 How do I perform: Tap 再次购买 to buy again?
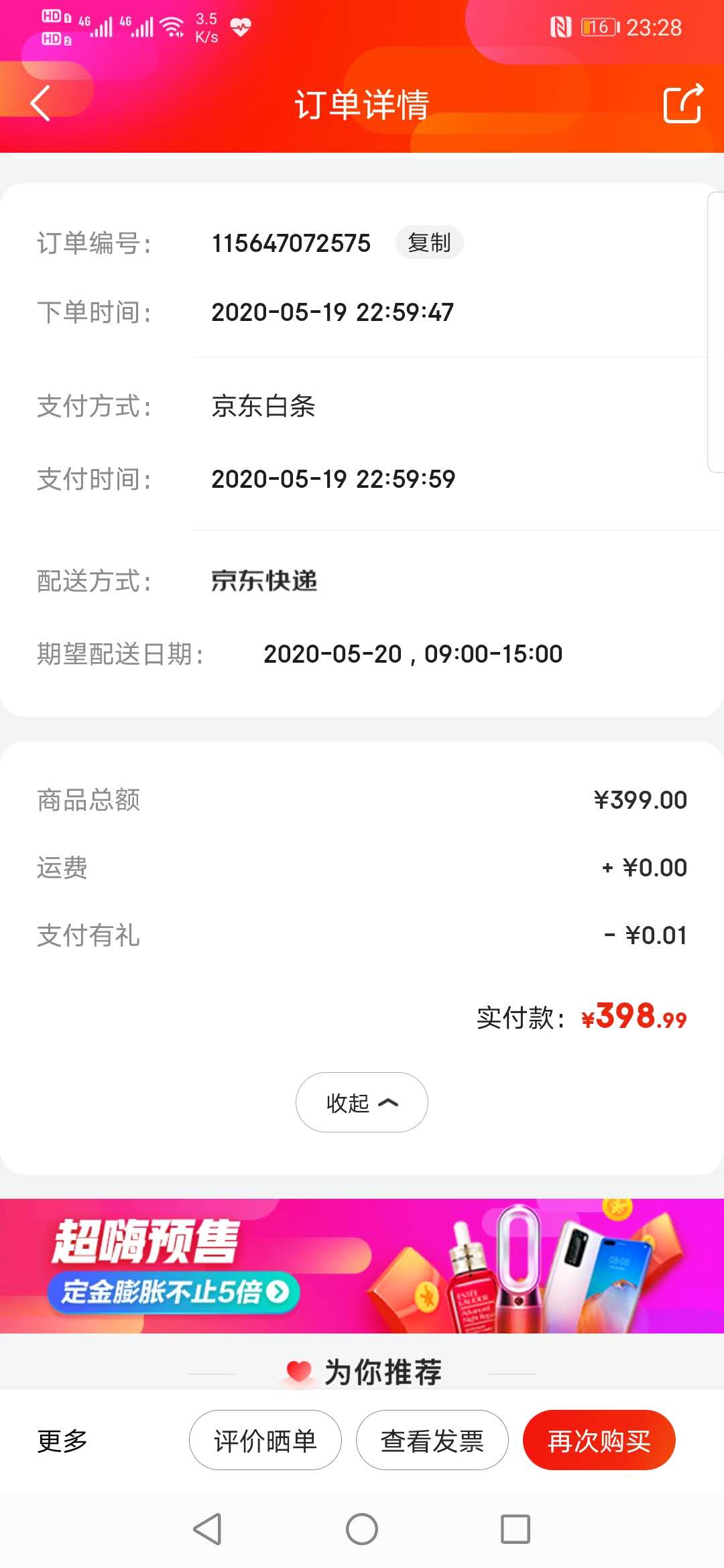pos(599,1439)
